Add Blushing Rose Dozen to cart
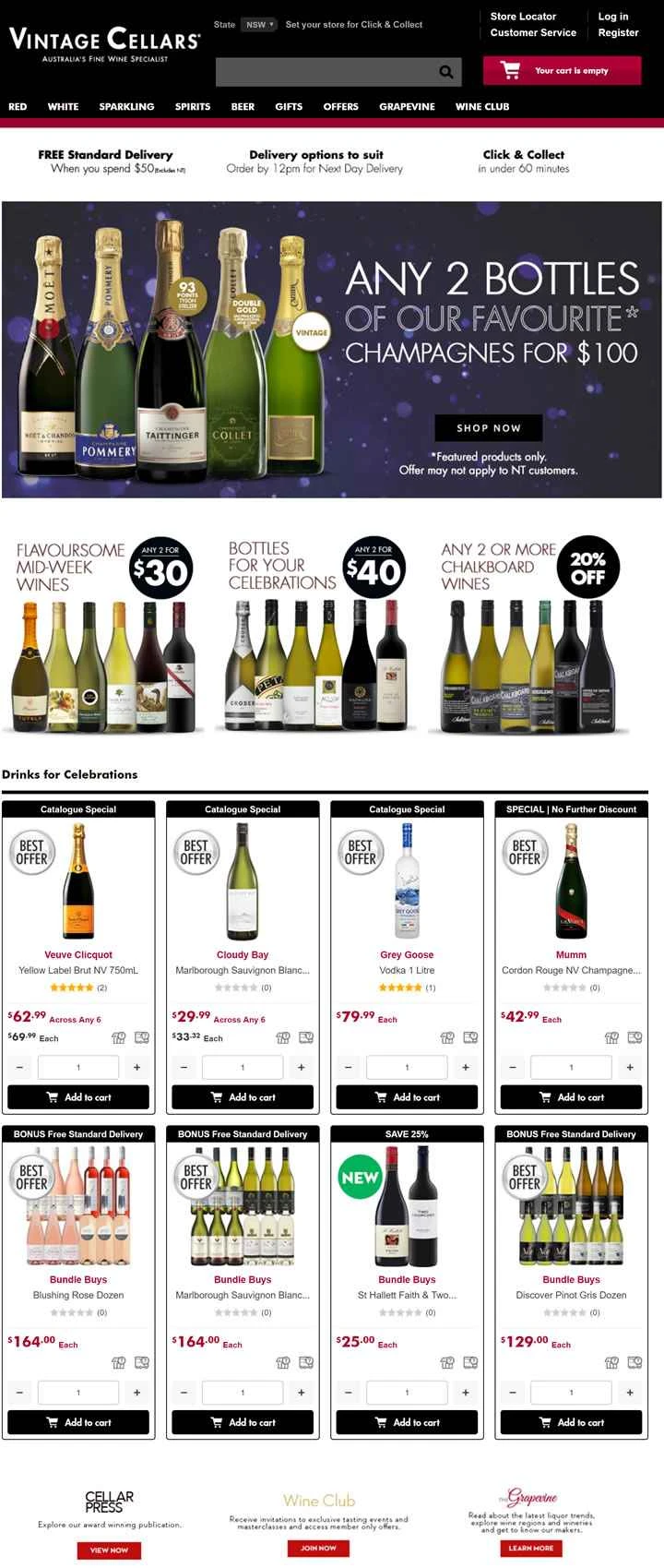Image resolution: width=664 pixels, height=1568 pixels. [78, 1422]
